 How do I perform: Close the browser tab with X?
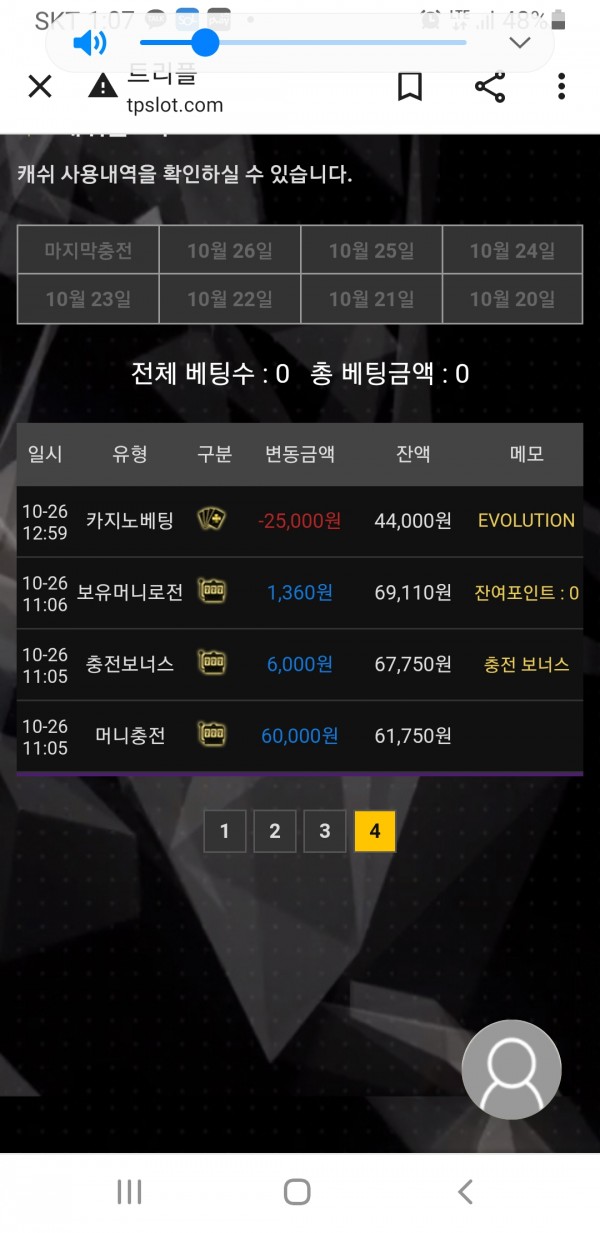[x=40, y=87]
